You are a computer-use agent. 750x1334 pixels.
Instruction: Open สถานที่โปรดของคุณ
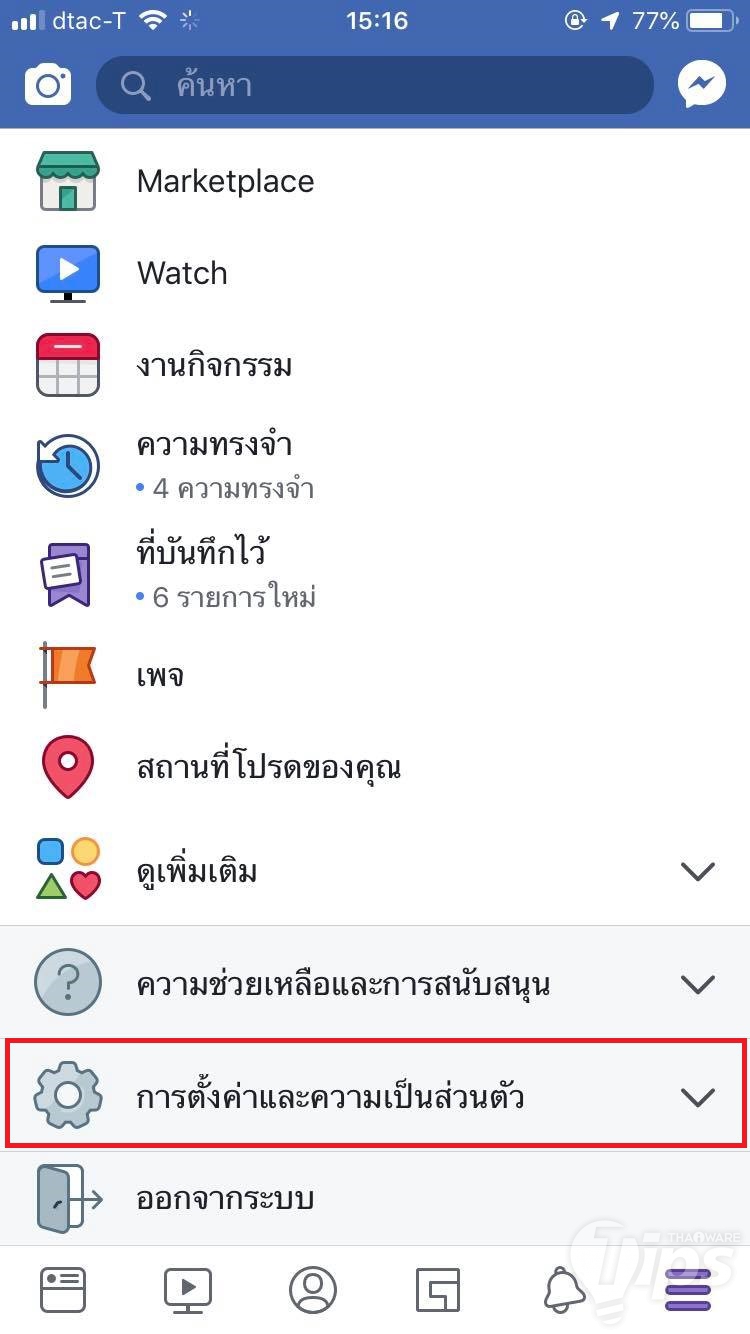coord(268,768)
